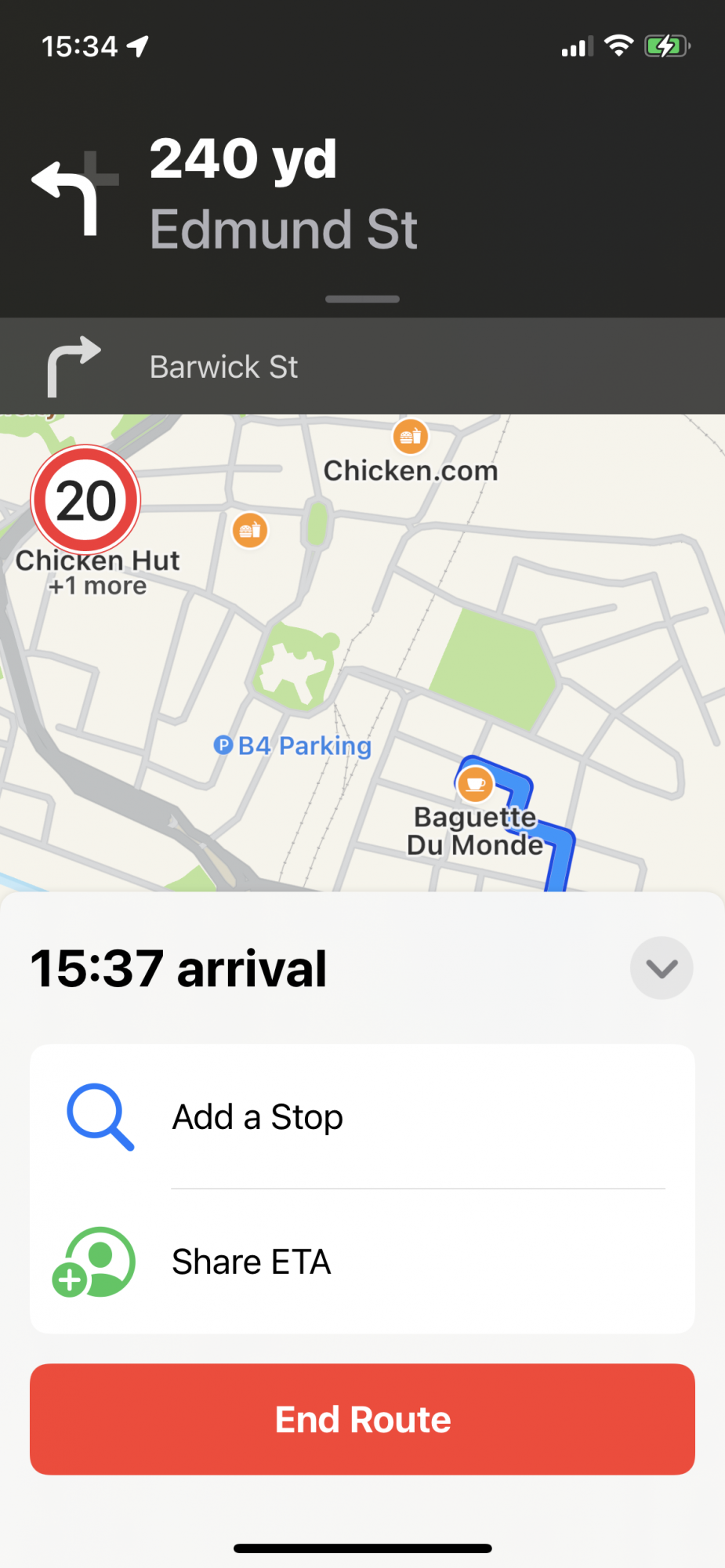Open Chicken Hut +1 more marker

[x=250, y=531]
